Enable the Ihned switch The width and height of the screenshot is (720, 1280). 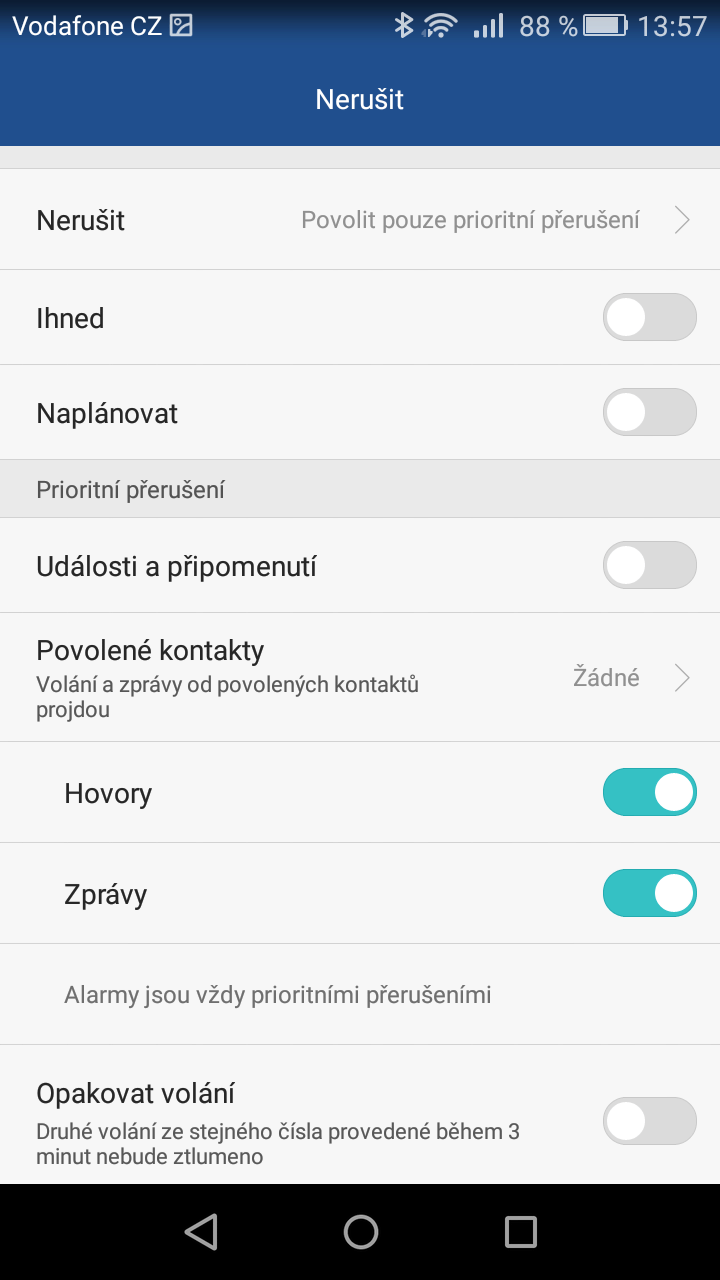(x=649, y=317)
